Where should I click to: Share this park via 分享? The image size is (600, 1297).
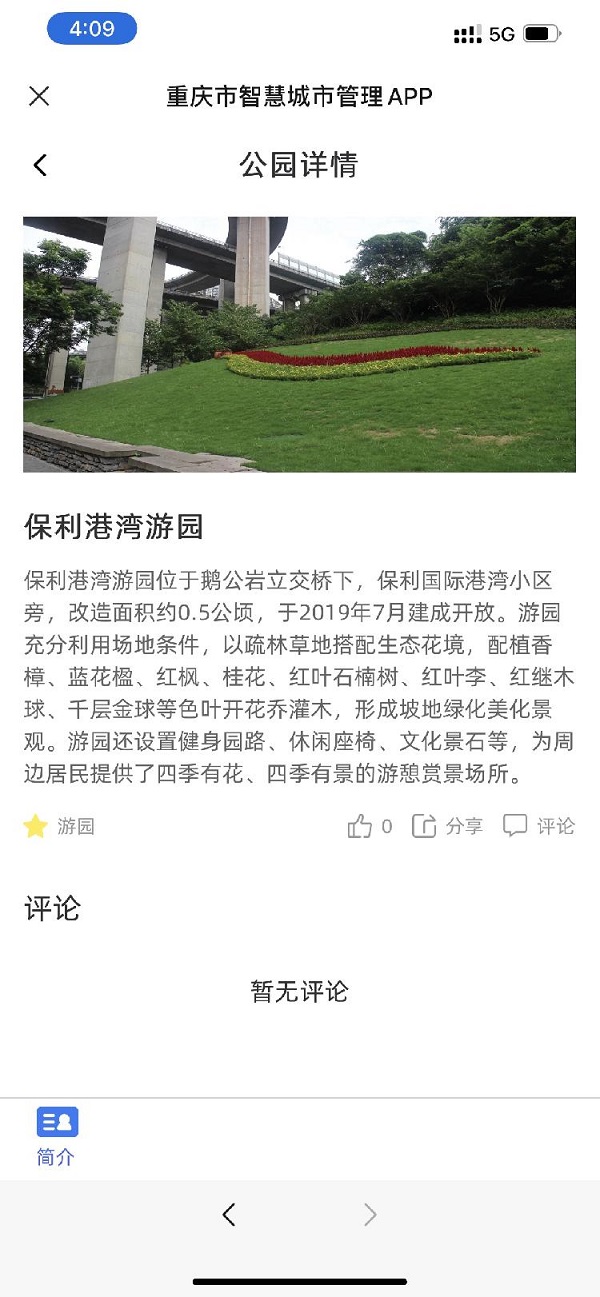447,826
